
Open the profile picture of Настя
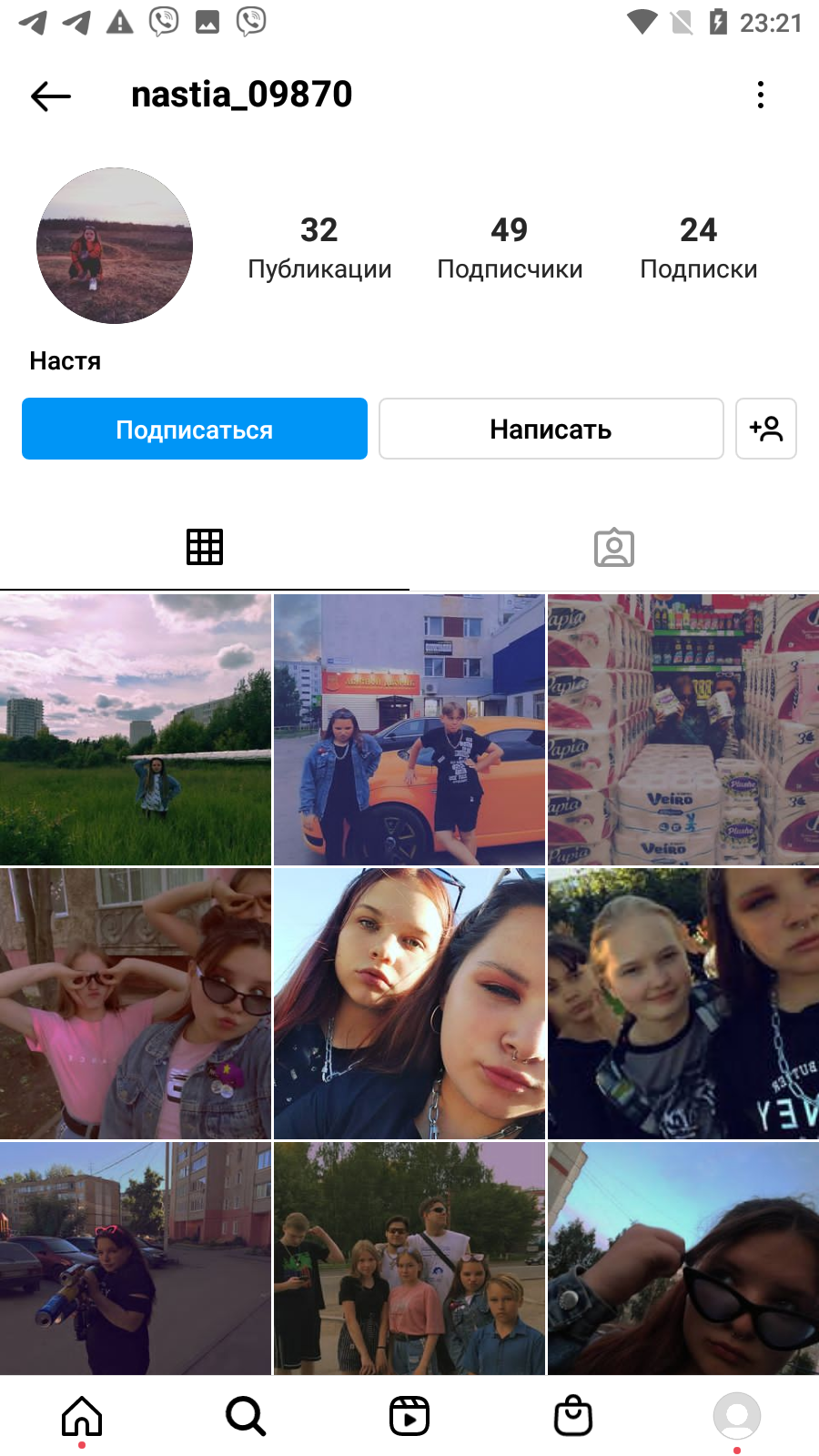tap(115, 246)
